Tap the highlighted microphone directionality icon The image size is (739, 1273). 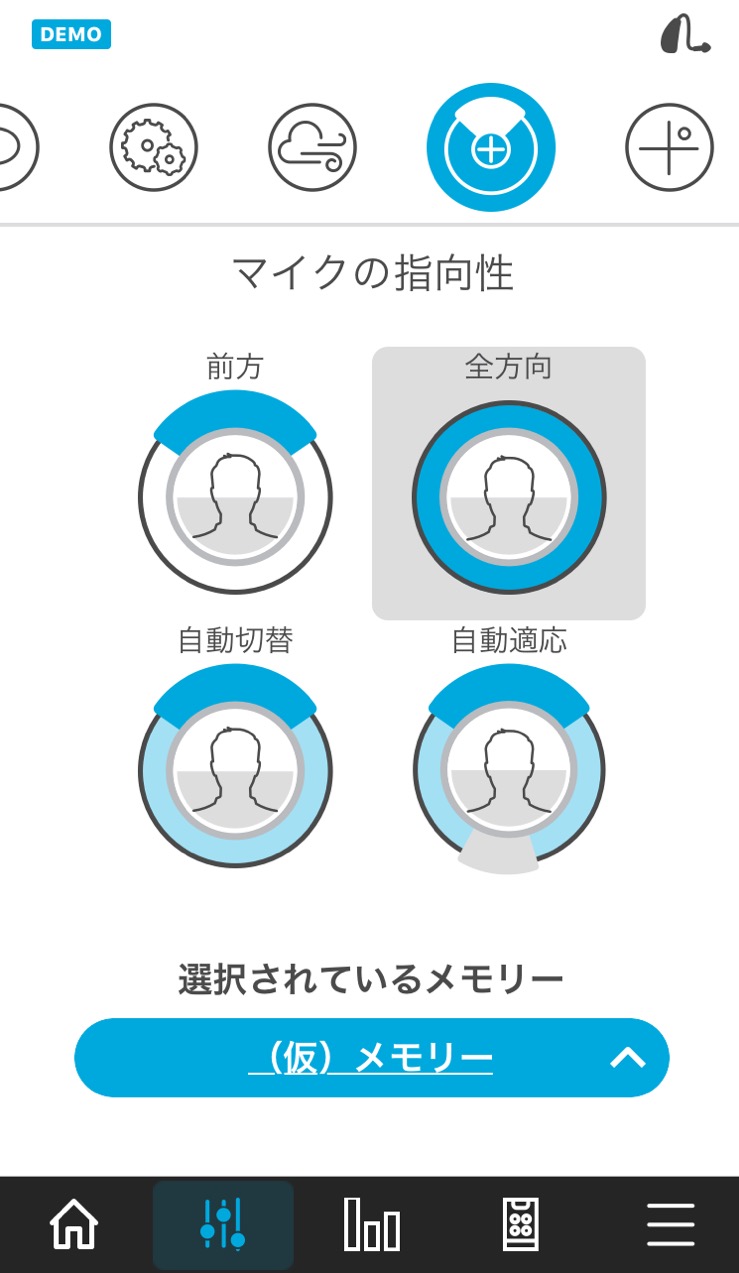click(491, 147)
